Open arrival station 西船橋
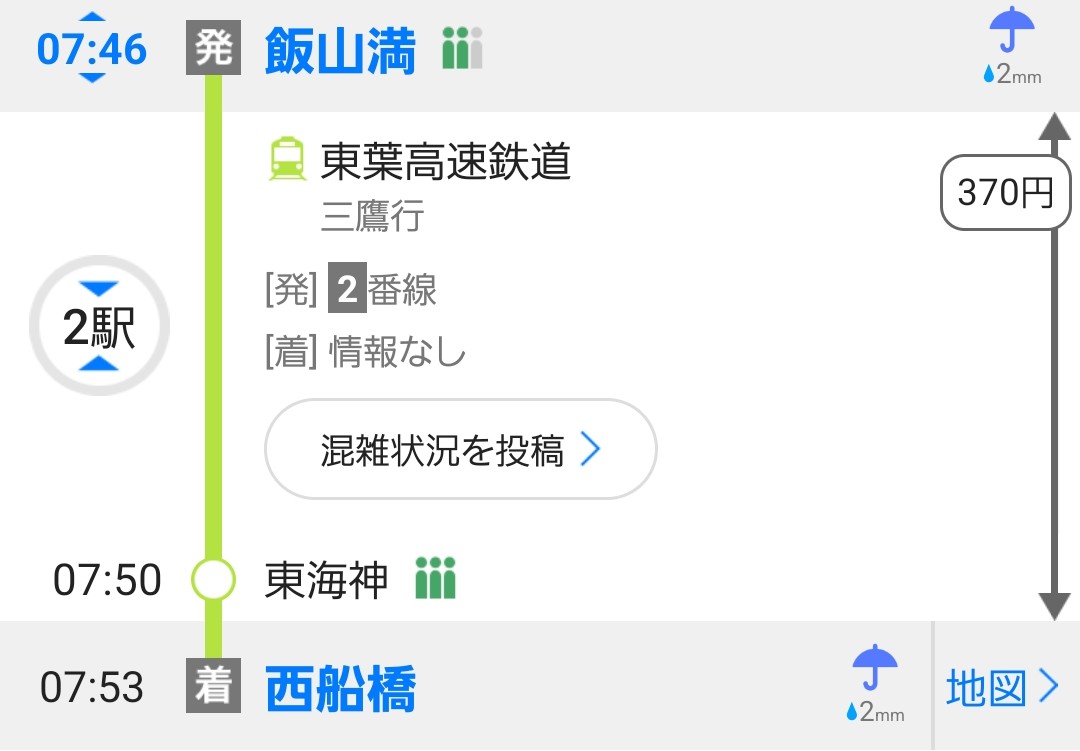Image resolution: width=1080 pixels, height=751 pixels. (x=340, y=689)
